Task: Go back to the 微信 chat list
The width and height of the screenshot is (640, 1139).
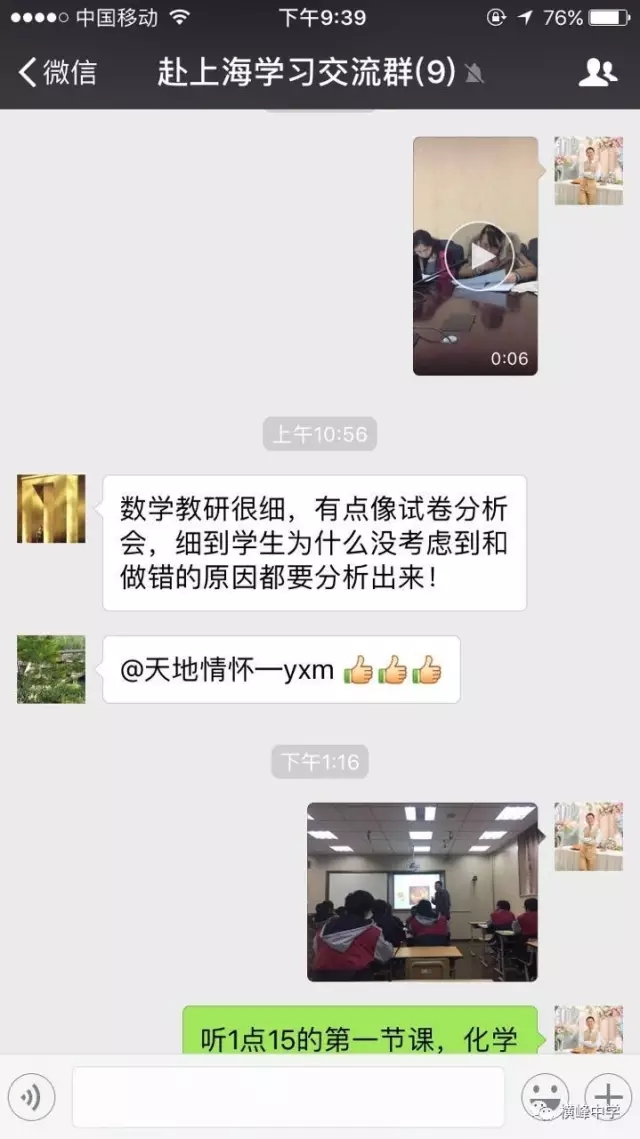Action: point(58,72)
